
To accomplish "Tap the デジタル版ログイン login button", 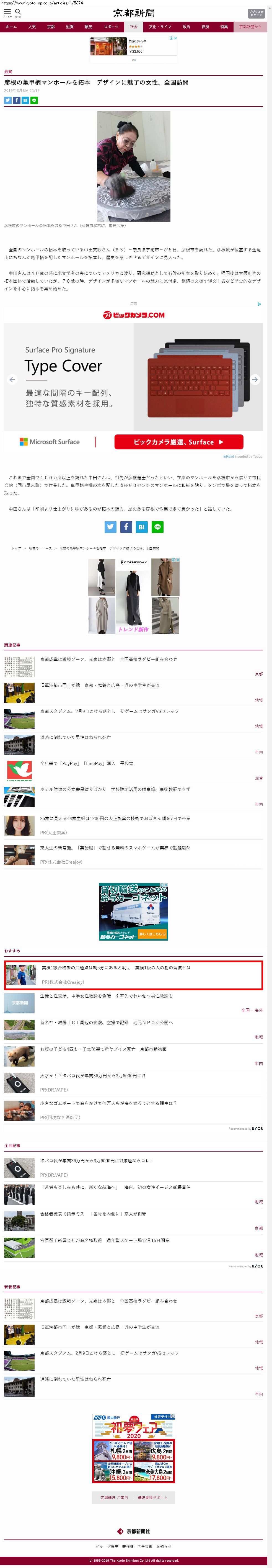I will [256, 13].
